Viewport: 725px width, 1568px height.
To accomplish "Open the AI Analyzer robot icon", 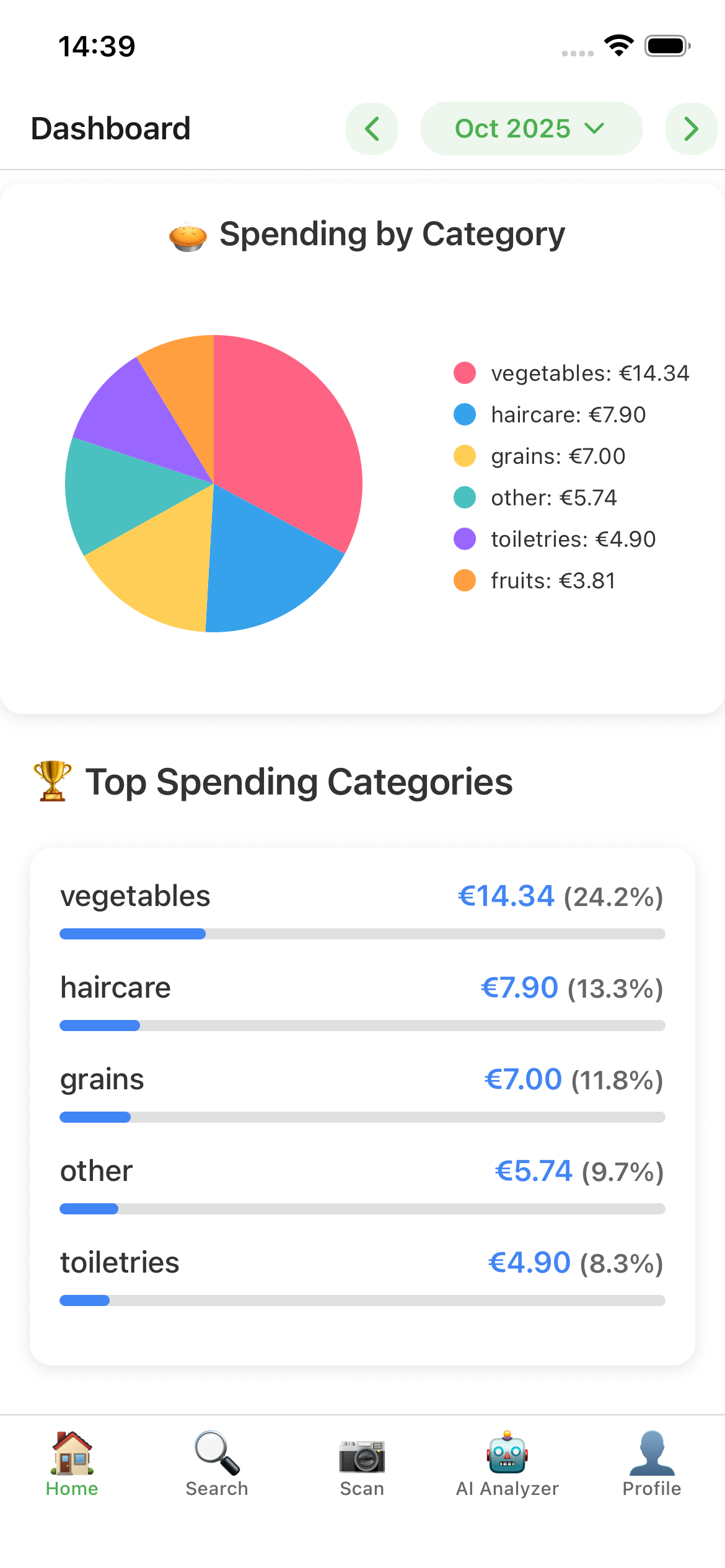I will (506, 1454).
